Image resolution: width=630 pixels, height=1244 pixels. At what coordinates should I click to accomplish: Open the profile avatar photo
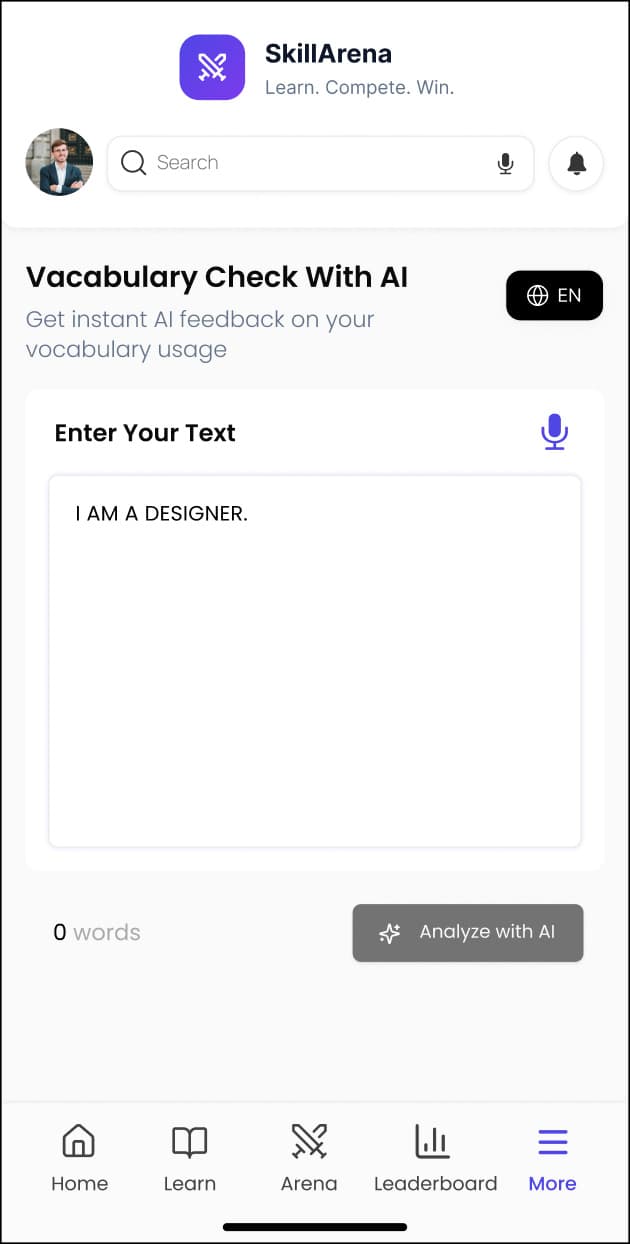coord(59,162)
